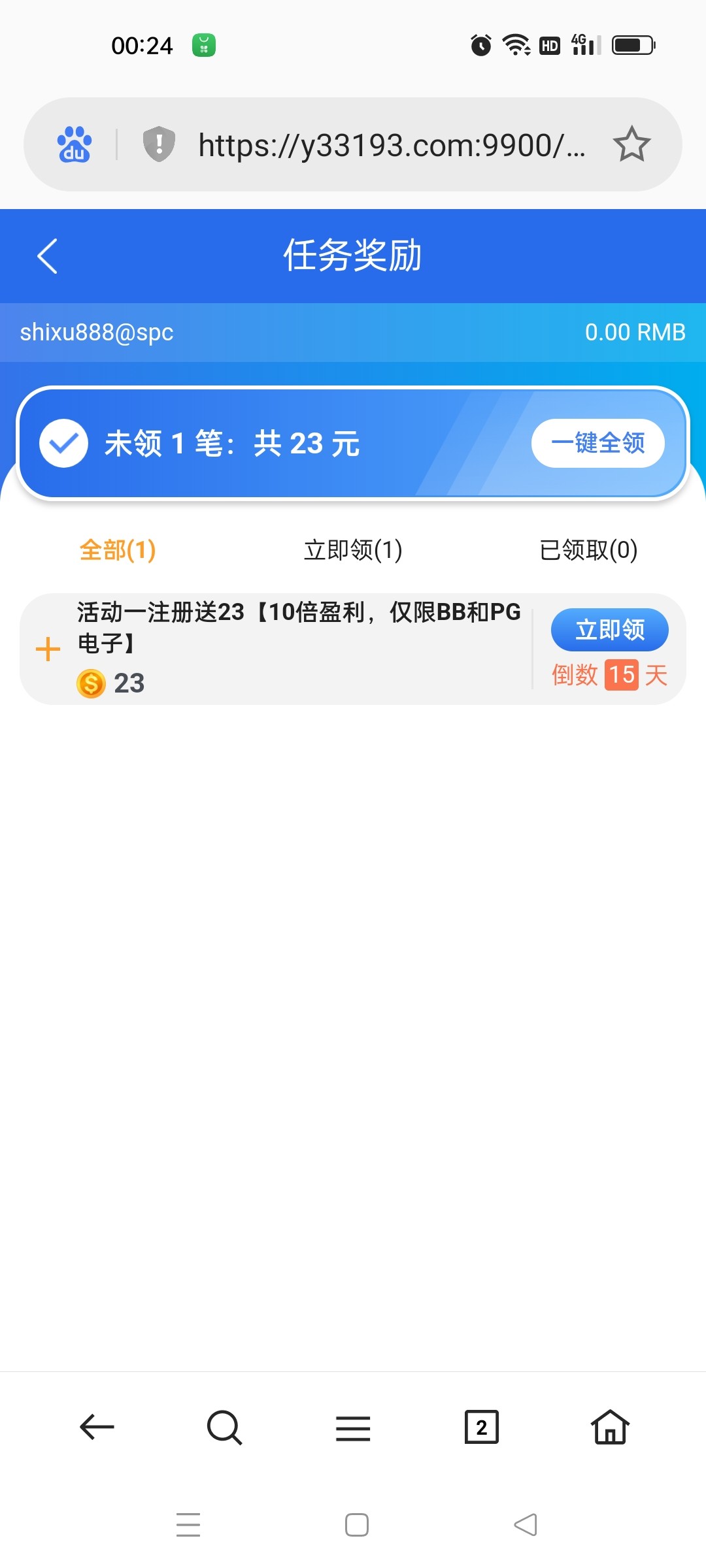Screen dimensions: 706x1568
Task: Open the browser search tool
Action: [224, 1427]
